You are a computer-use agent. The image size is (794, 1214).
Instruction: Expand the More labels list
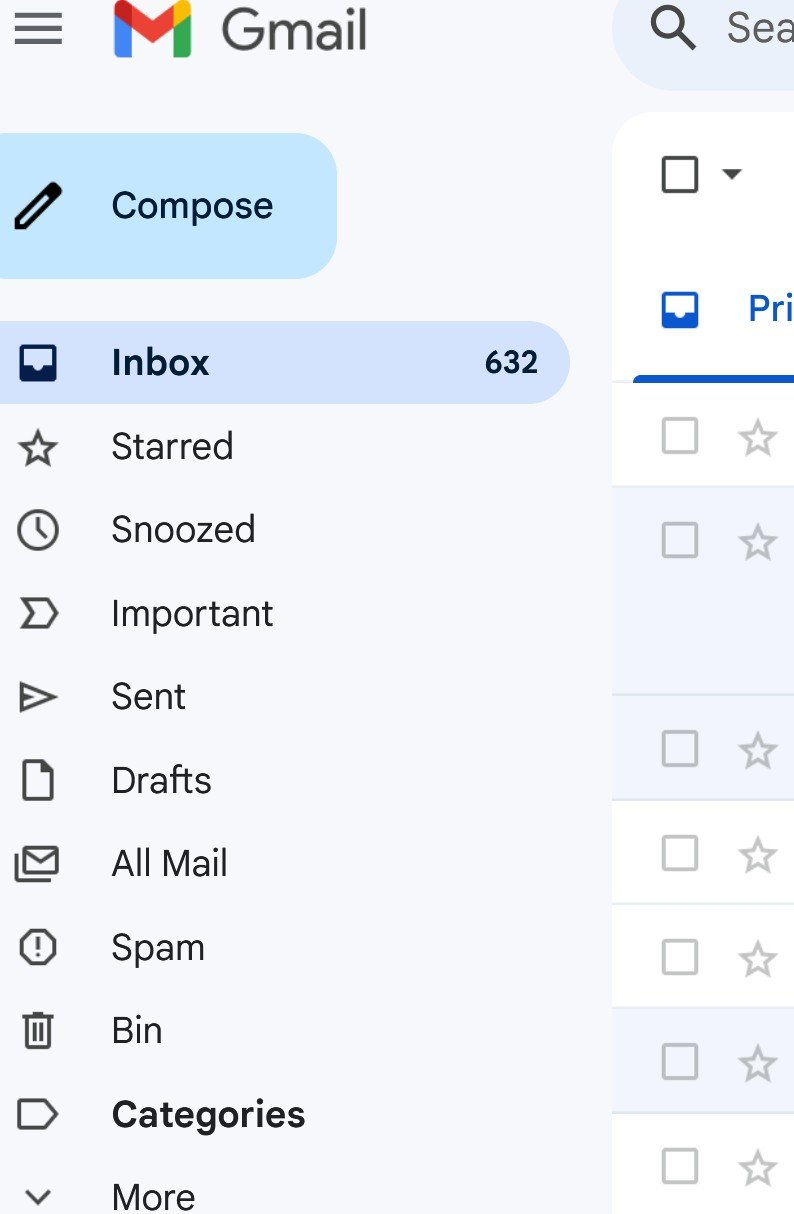pyautogui.click(x=152, y=1195)
